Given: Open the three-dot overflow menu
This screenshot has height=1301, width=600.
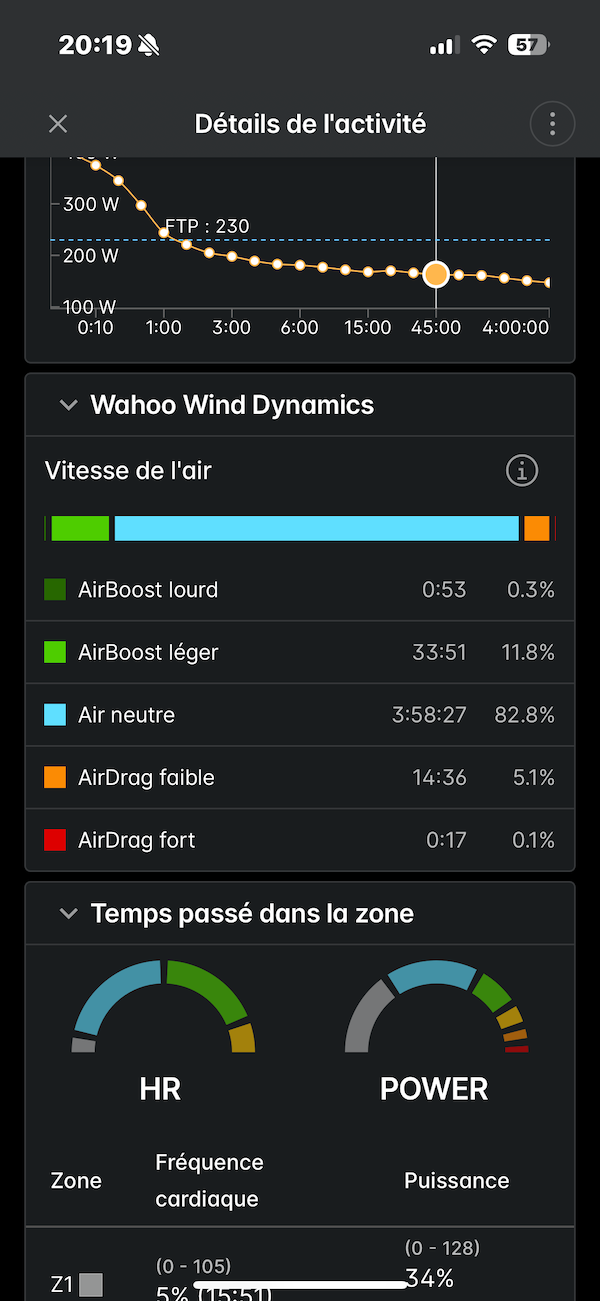Looking at the screenshot, I should (552, 124).
